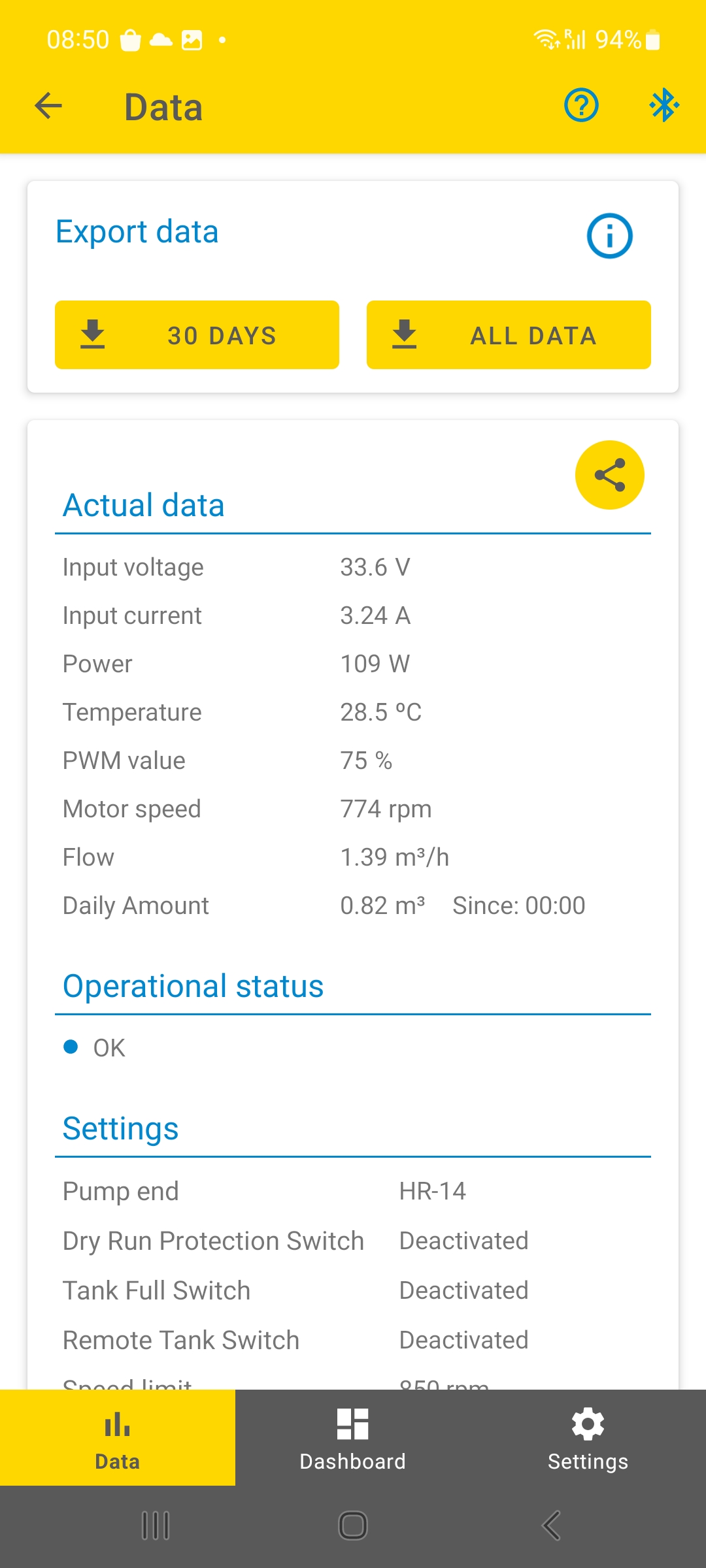Image resolution: width=706 pixels, height=1568 pixels.
Task: Open the system recent apps view
Action: [x=156, y=1526]
